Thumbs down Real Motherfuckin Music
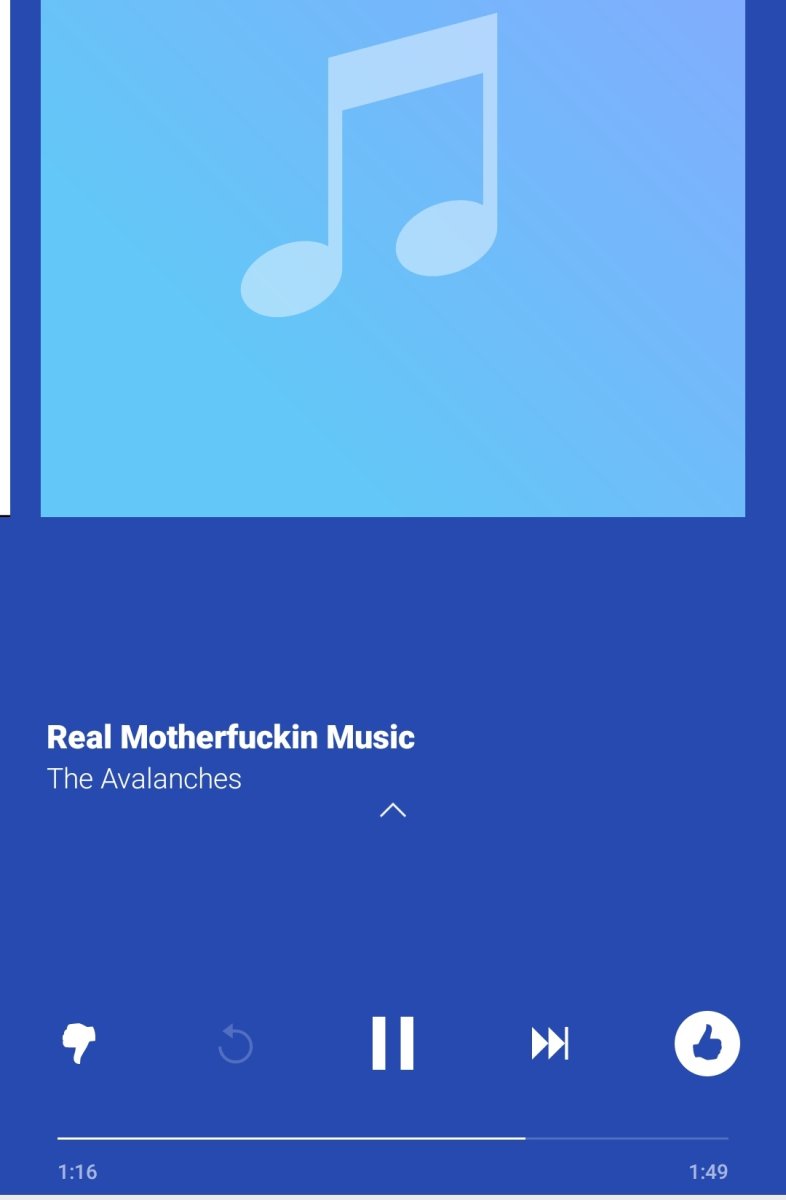786x1200 pixels. click(x=79, y=1043)
